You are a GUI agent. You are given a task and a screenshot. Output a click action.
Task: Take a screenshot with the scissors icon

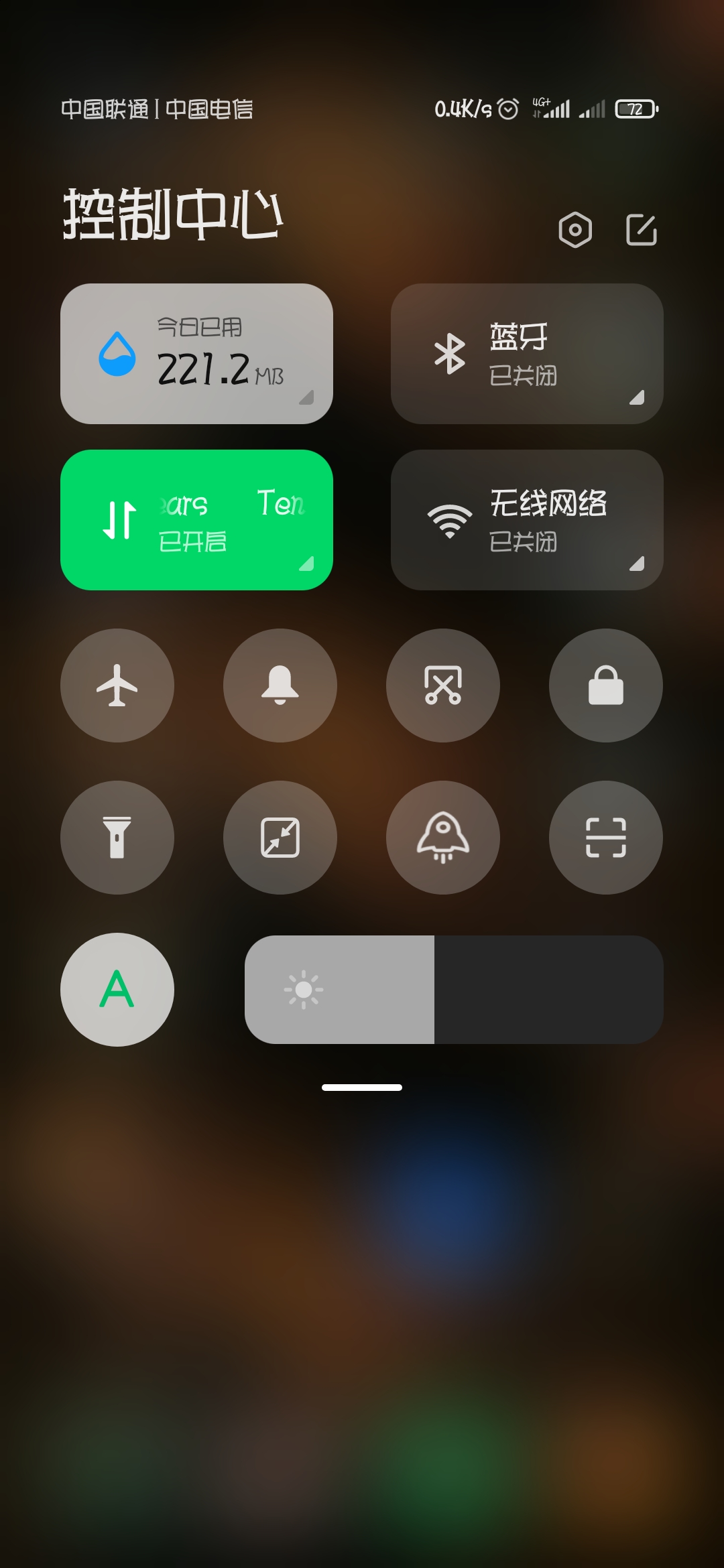click(443, 685)
